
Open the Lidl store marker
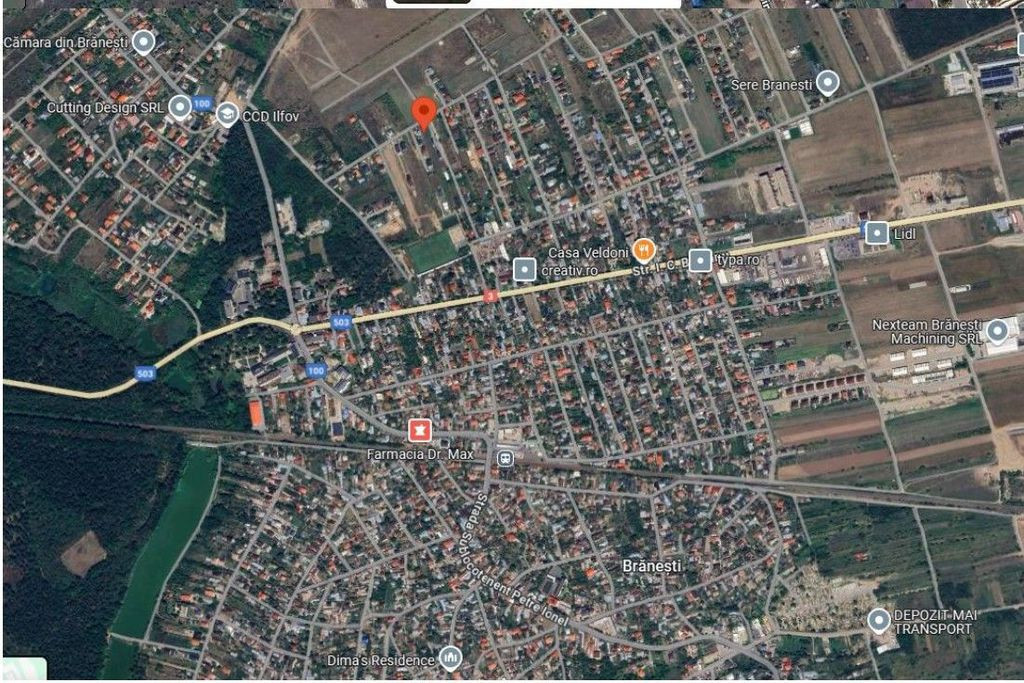coord(877,233)
